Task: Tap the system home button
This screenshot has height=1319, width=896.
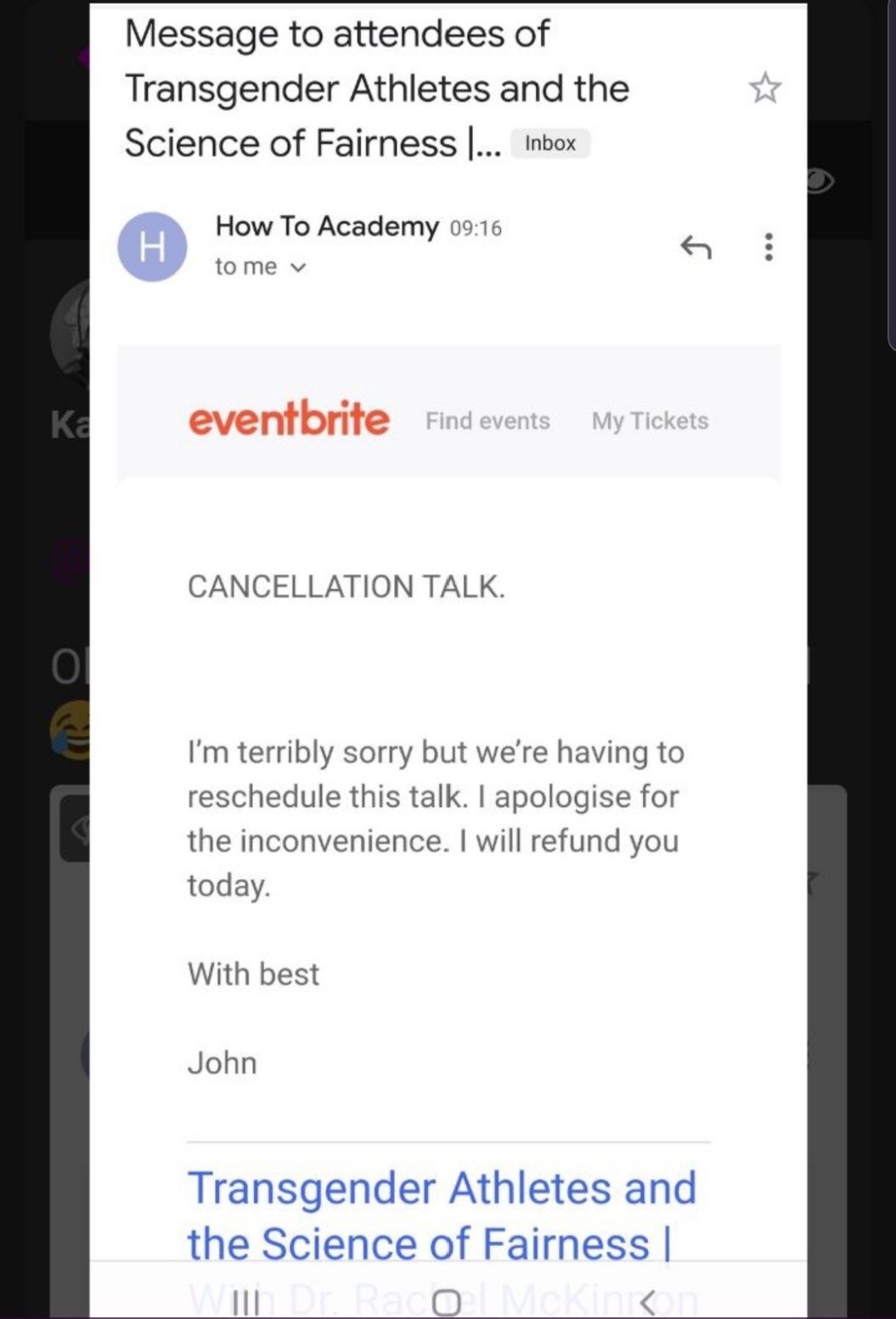Action: coord(447,1302)
